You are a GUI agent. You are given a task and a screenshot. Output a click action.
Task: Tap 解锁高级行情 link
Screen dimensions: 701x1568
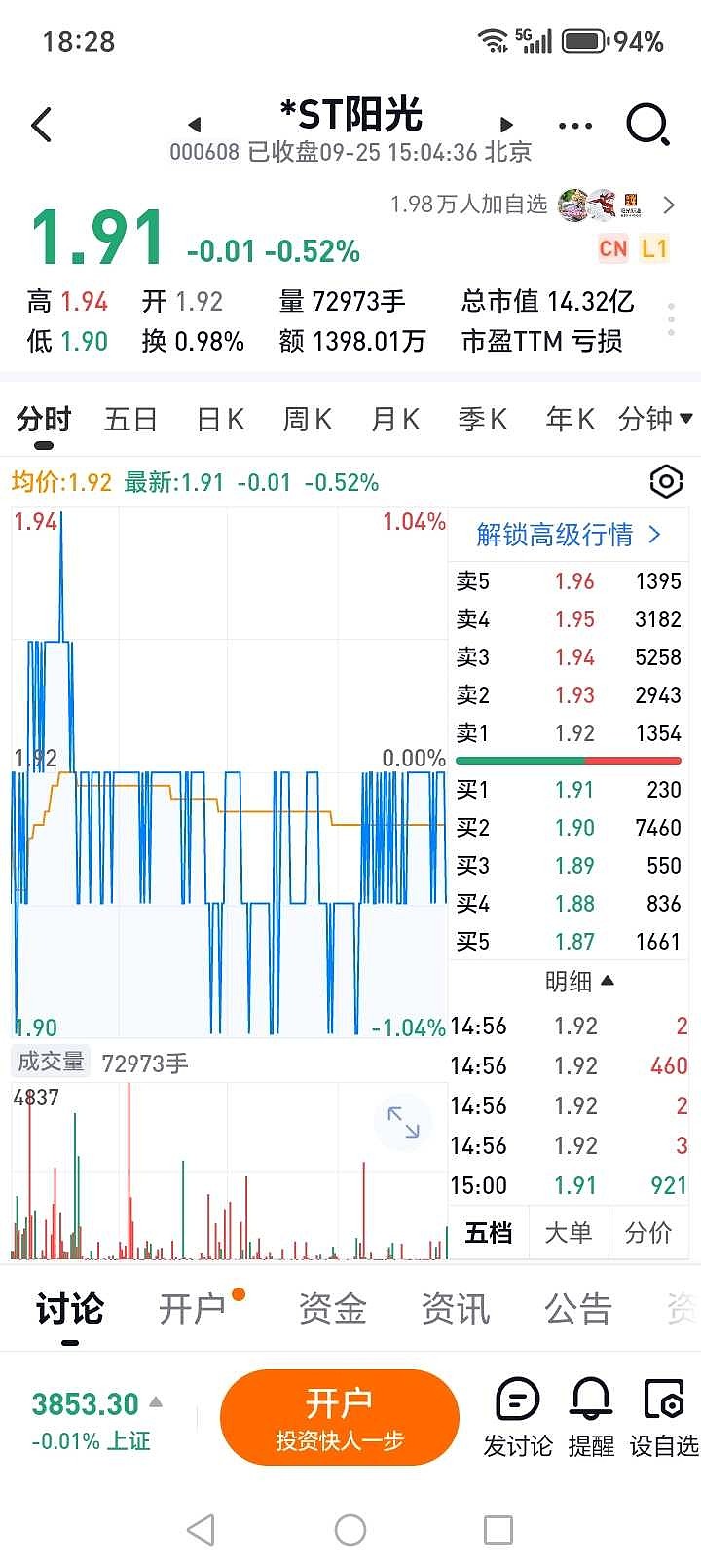pyautogui.click(x=569, y=535)
